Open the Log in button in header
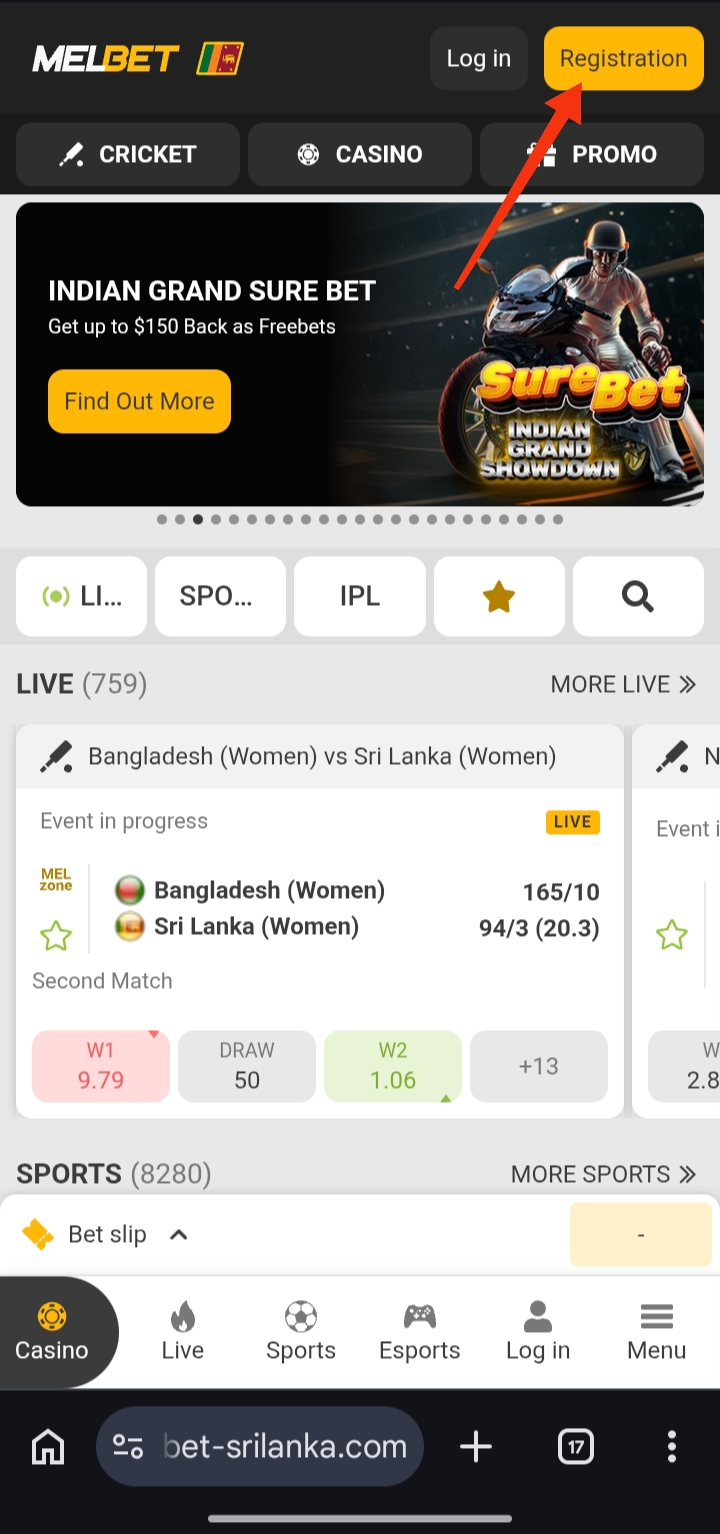The image size is (720, 1534). [x=478, y=59]
